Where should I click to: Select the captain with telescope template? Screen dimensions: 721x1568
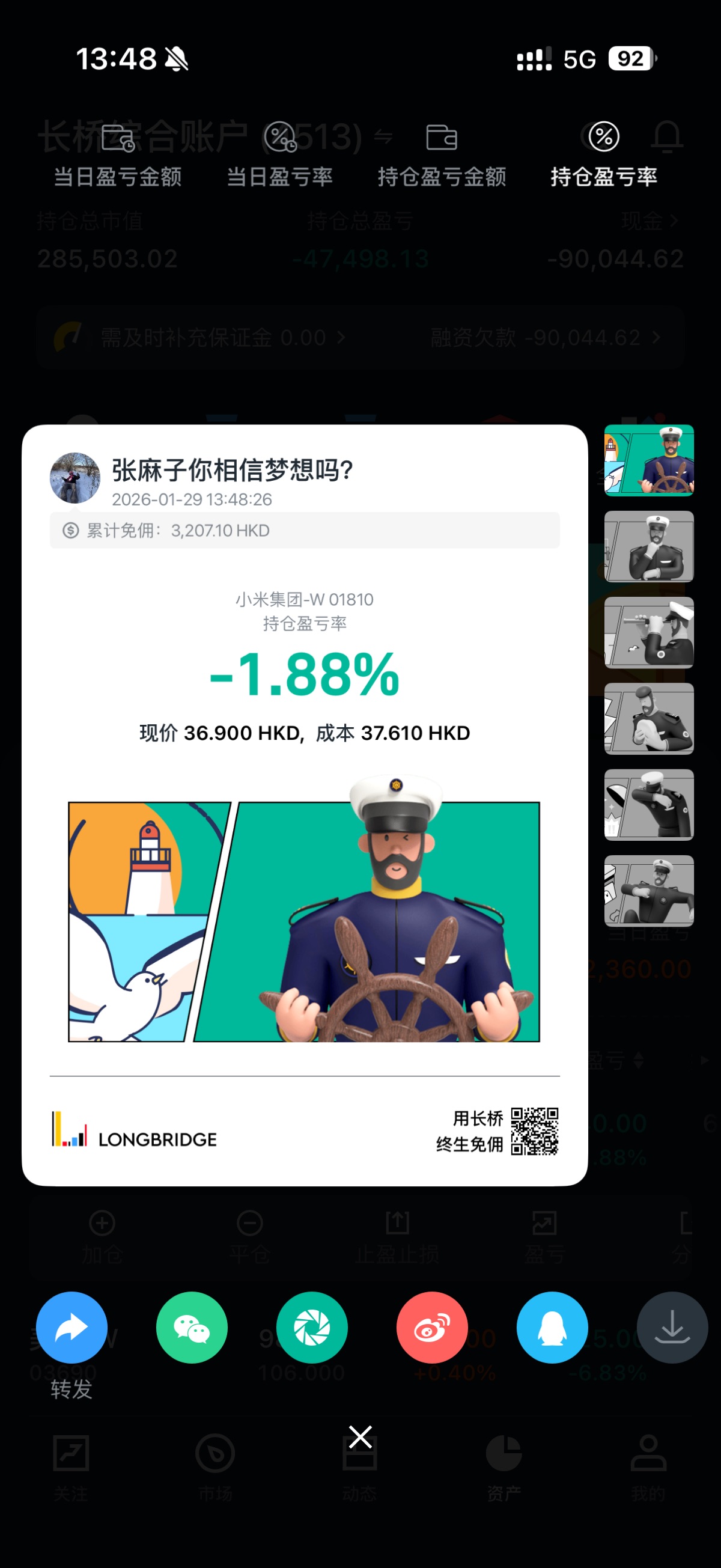(x=648, y=632)
